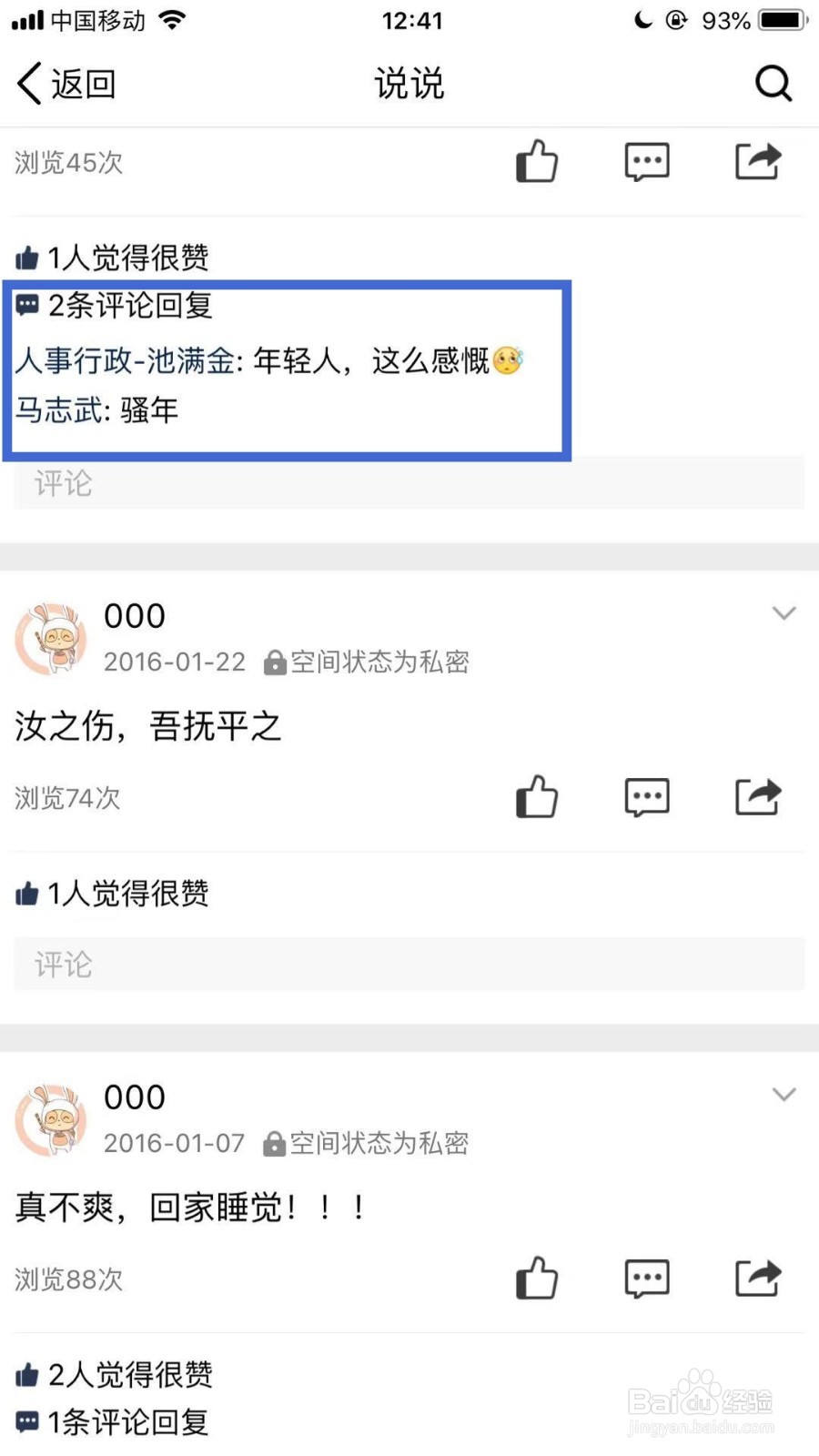Open comments on "汝之伤，吾抚平之" post
The image size is (819, 1456).
[648, 796]
